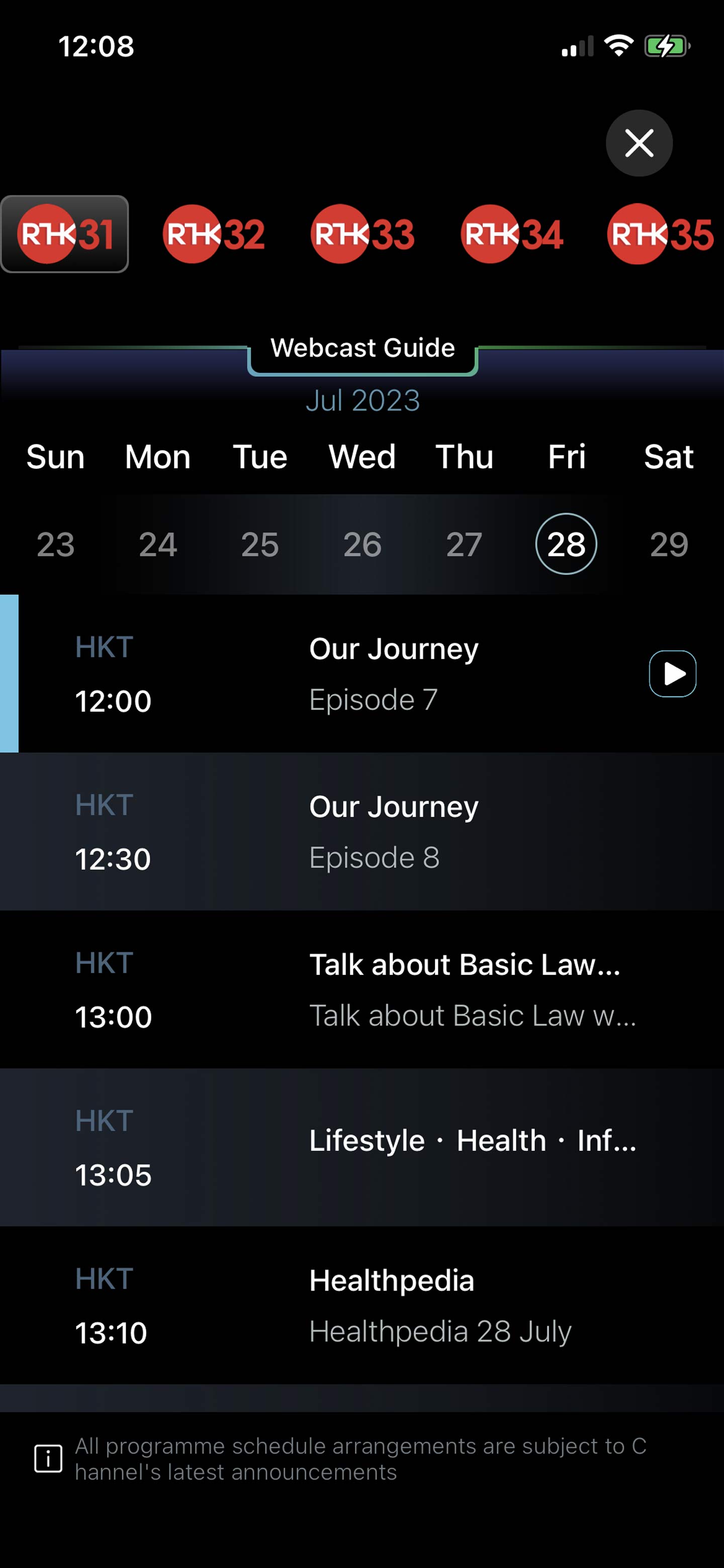Switch to the RTHK 34 channel
The height and width of the screenshot is (1568, 724).
(511, 234)
